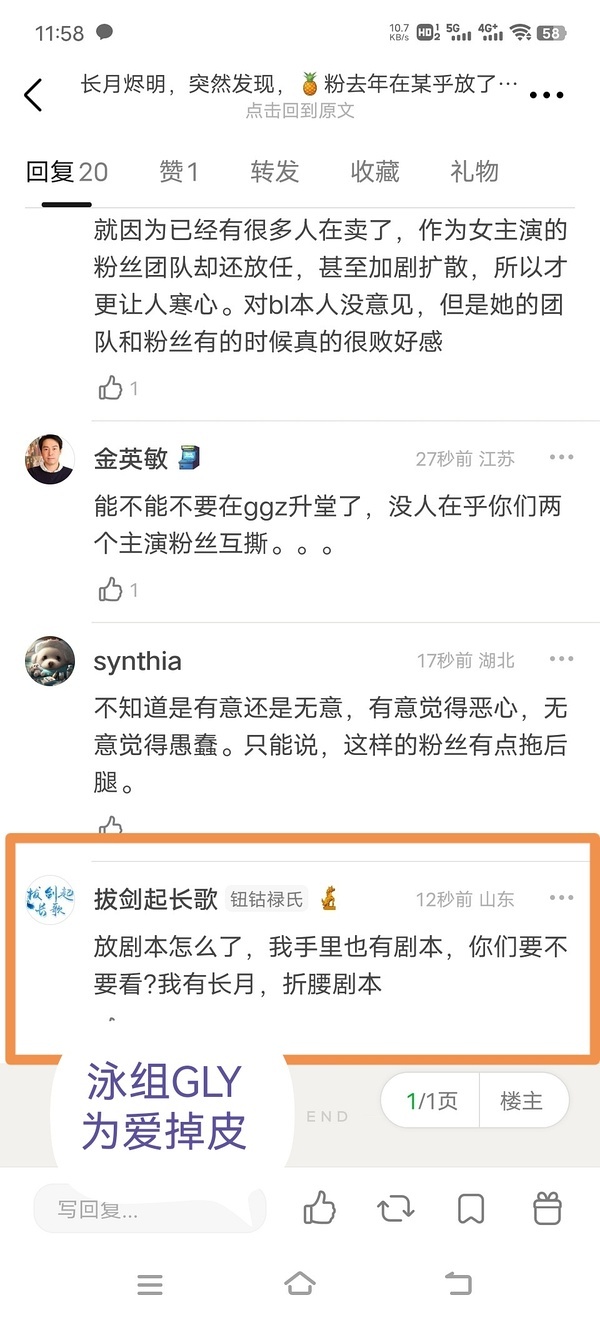Open 金英敏's profile avatar
This screenshot has height=1320, width=600.
pos(49,460)
